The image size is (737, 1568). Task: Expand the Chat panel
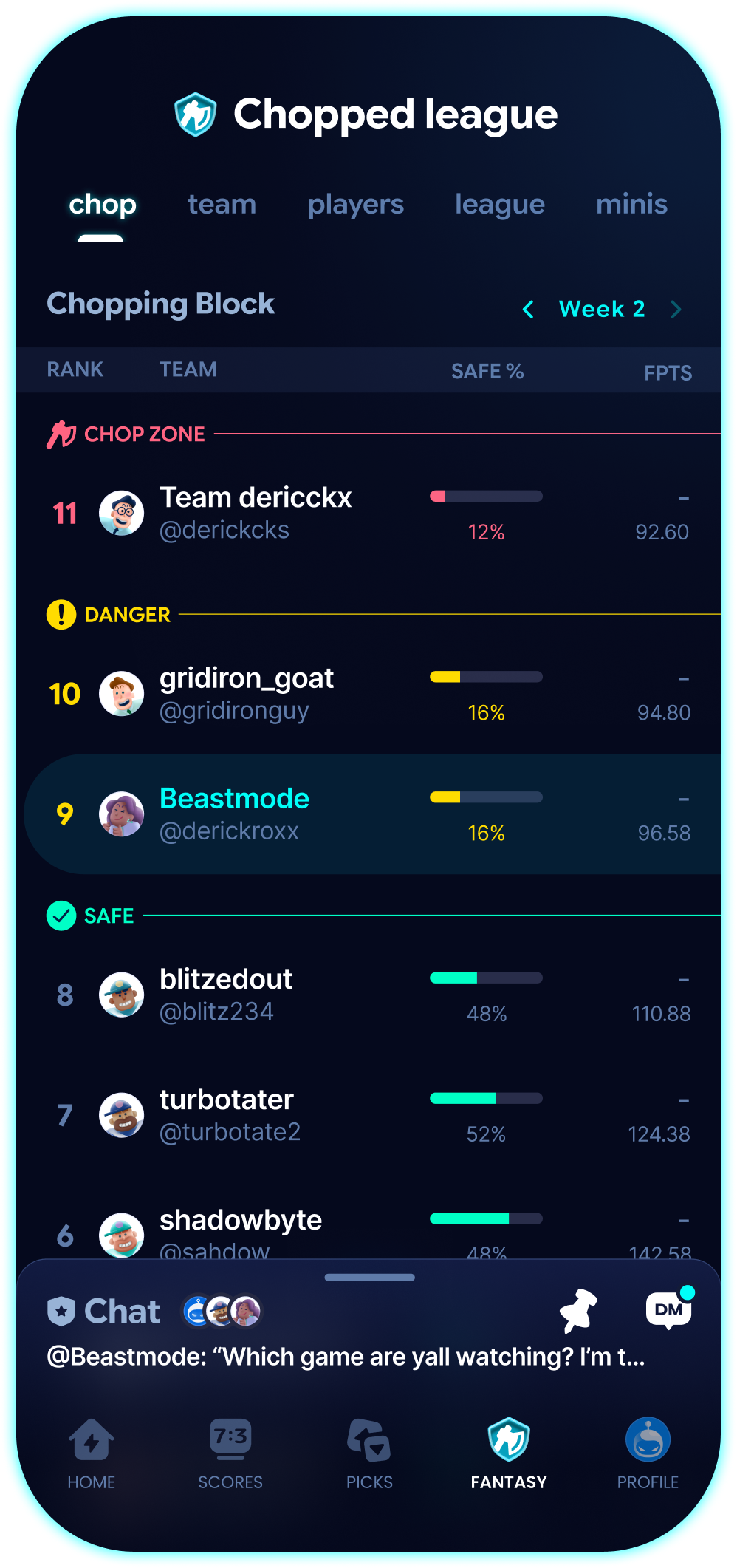tap(369, 1278)
